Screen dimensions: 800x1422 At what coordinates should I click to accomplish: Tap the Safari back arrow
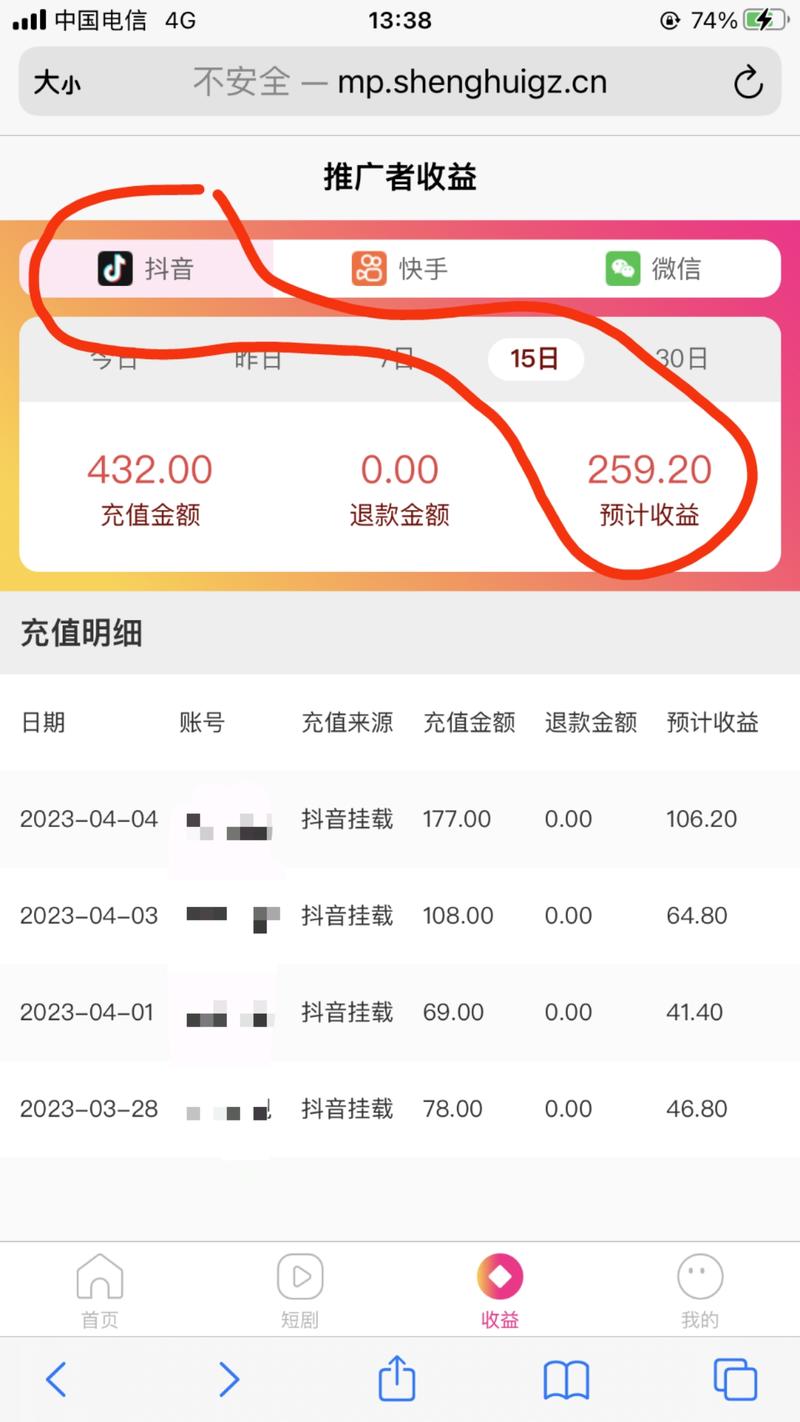56,1380
